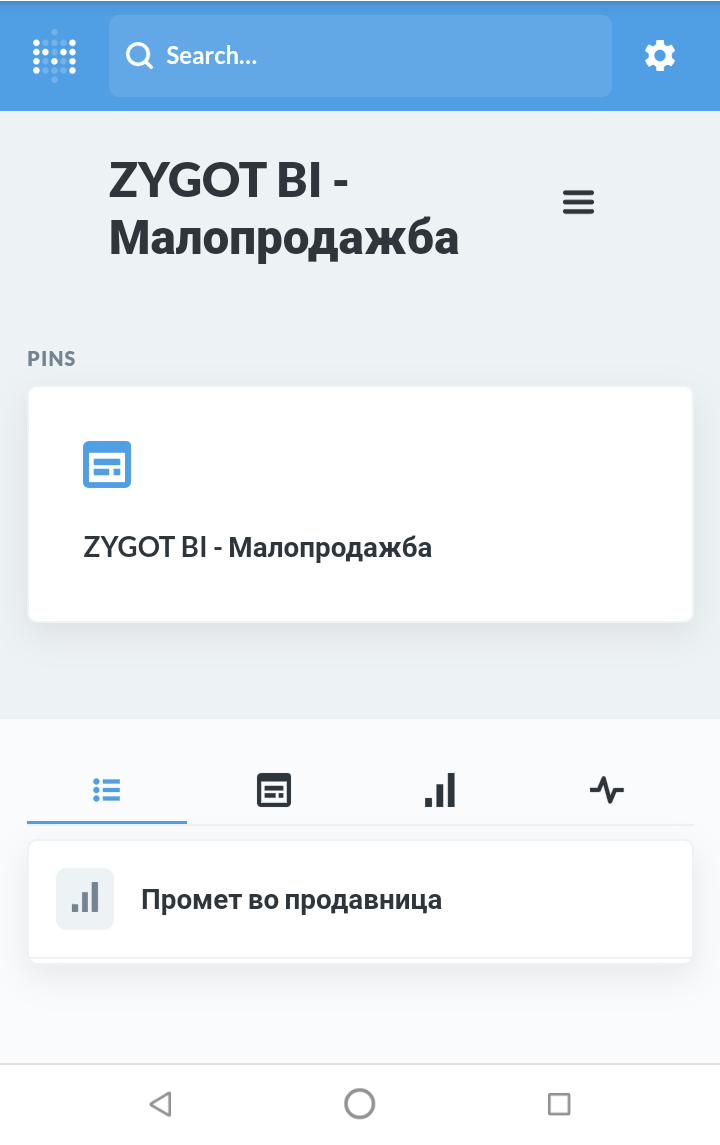This screenshot has width=720, height=1145.
Task: Tap the Search field
Action: click(360, 56)
